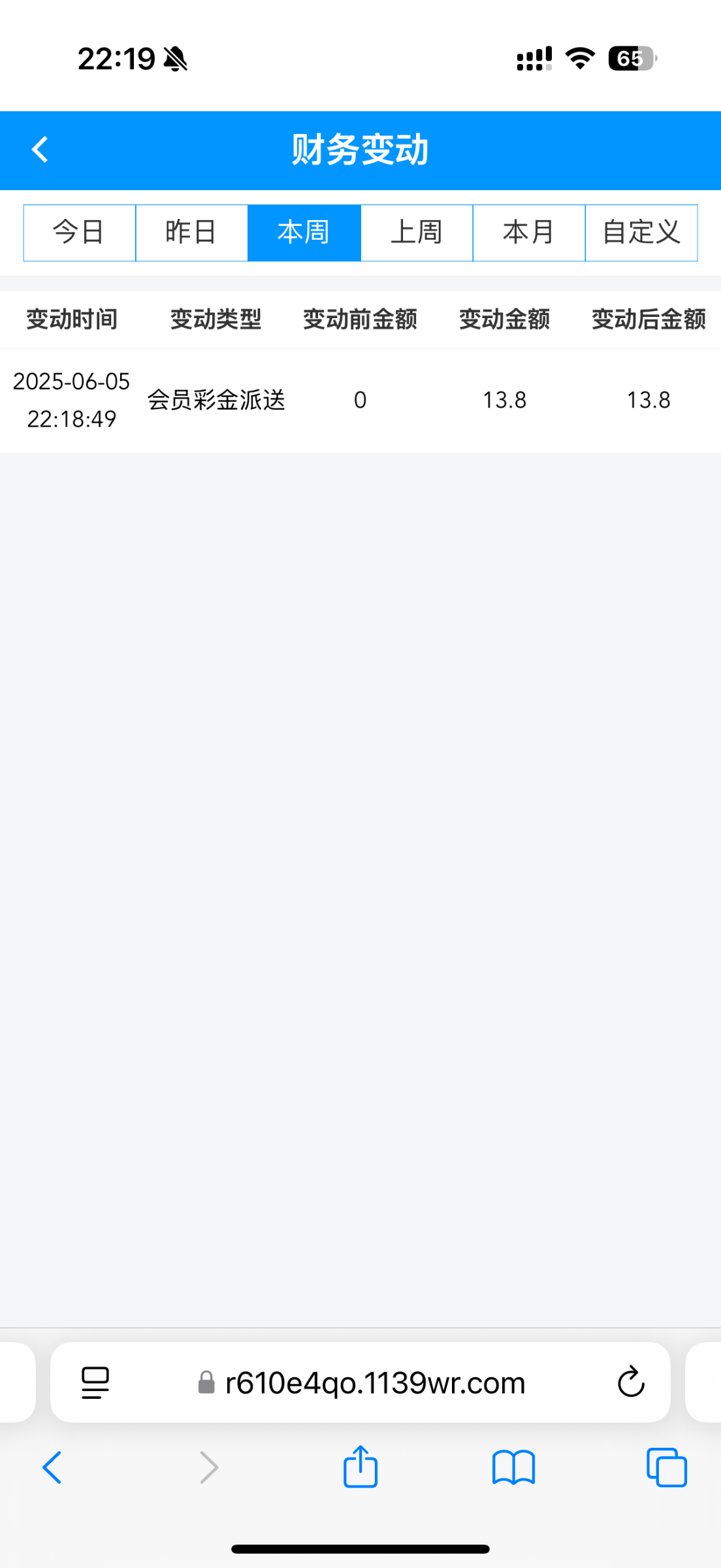Select the 昨日 filter tab
721x1568 pixels.
tap(191, 233)
